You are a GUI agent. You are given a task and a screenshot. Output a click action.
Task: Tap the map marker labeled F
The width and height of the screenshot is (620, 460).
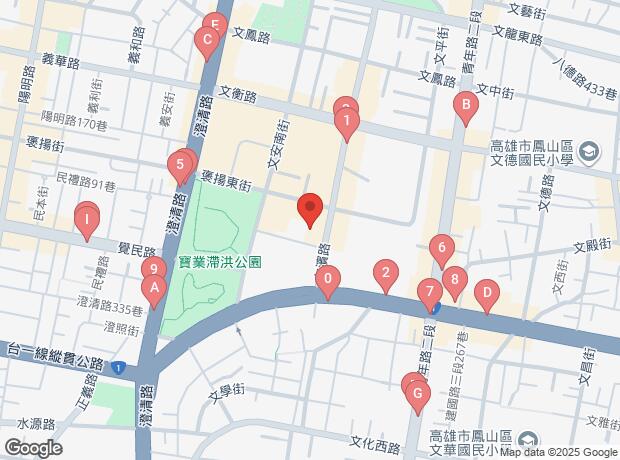(x=213, y=23)
